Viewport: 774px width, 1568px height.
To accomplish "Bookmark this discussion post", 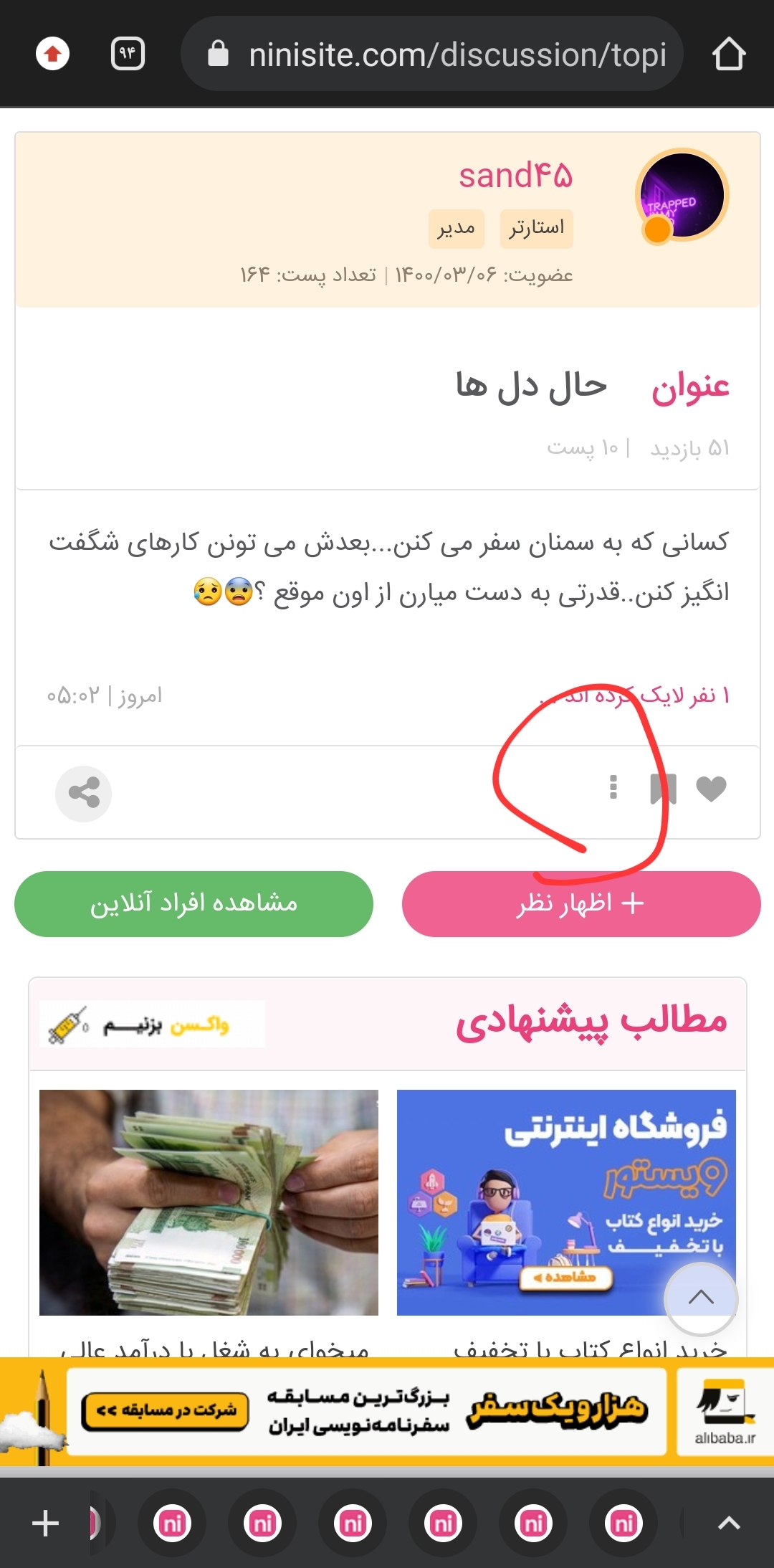I will click(663, 789).
